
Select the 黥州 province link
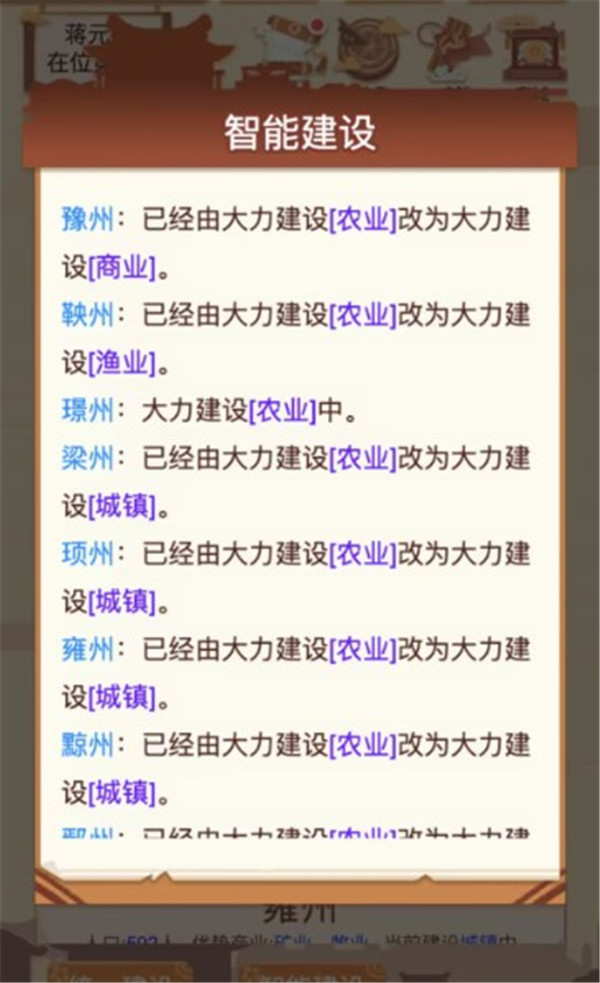click(87, 744)
